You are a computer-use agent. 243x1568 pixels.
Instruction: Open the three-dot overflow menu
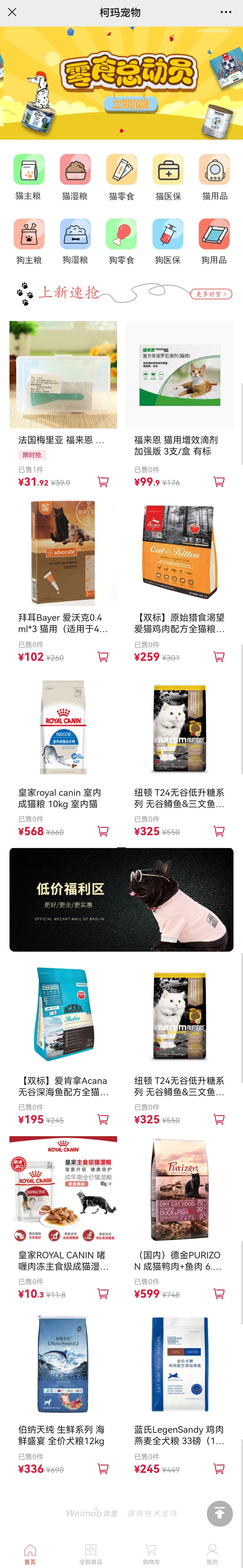point(226,12)
